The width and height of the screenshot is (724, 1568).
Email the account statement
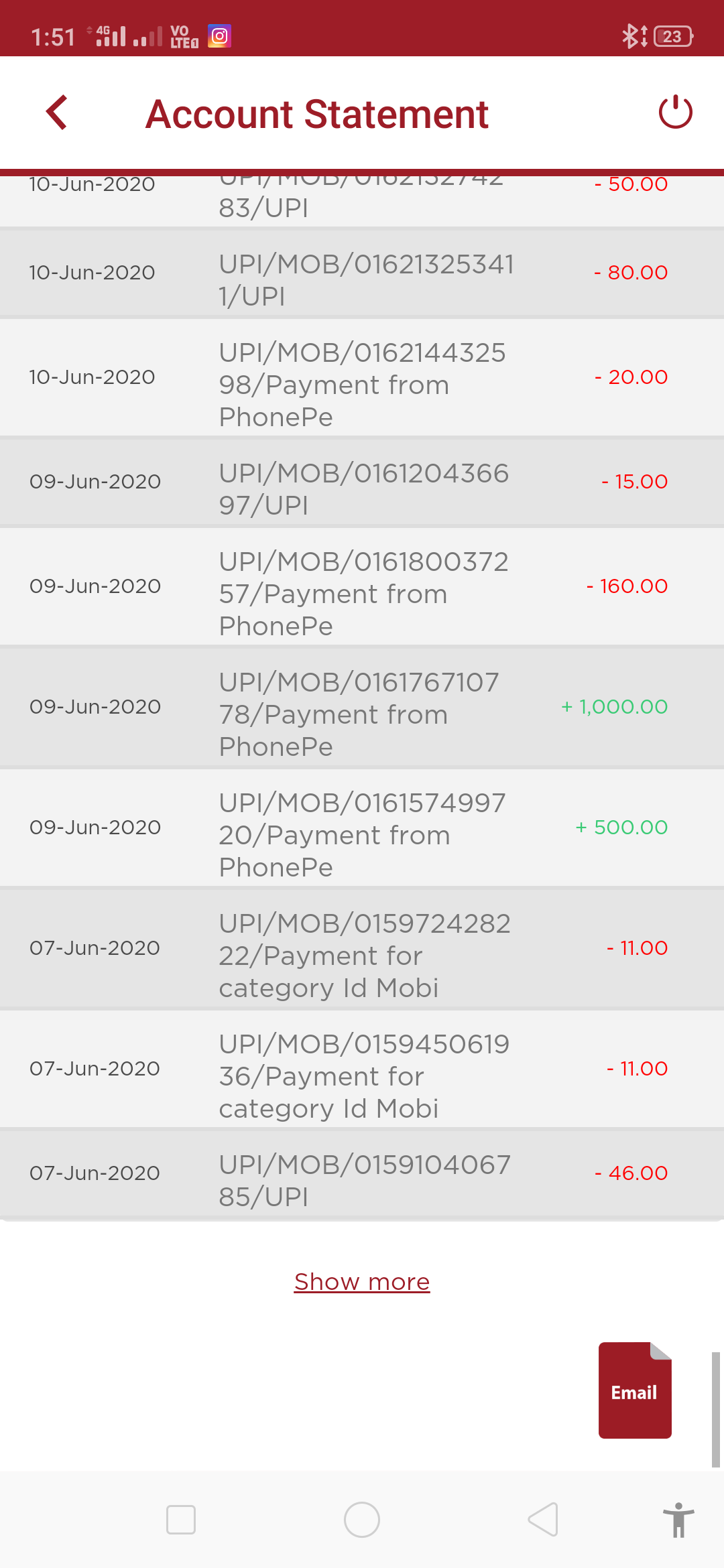[x=635, y=1390]
